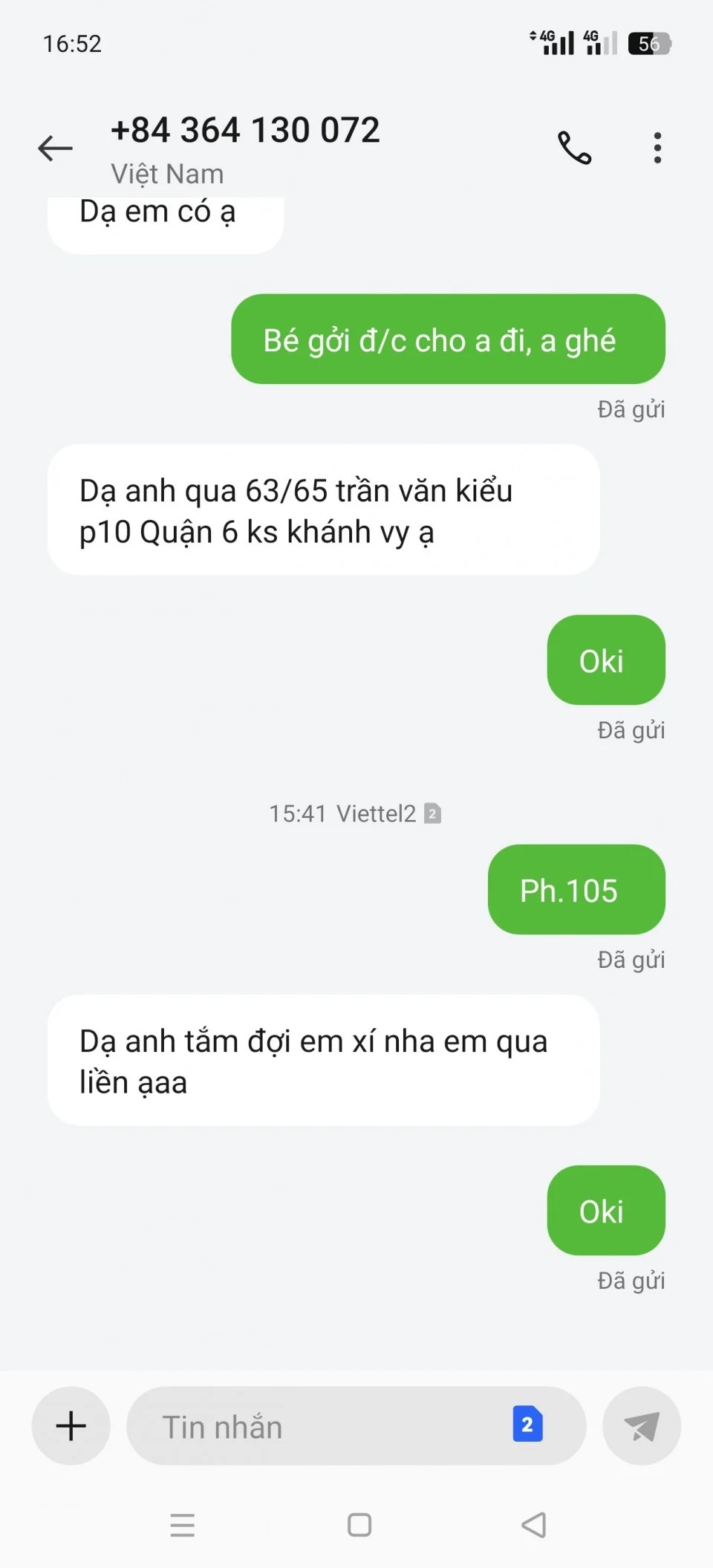
Task: Switch the SIM 2 selector
Action: point(527,1424)
